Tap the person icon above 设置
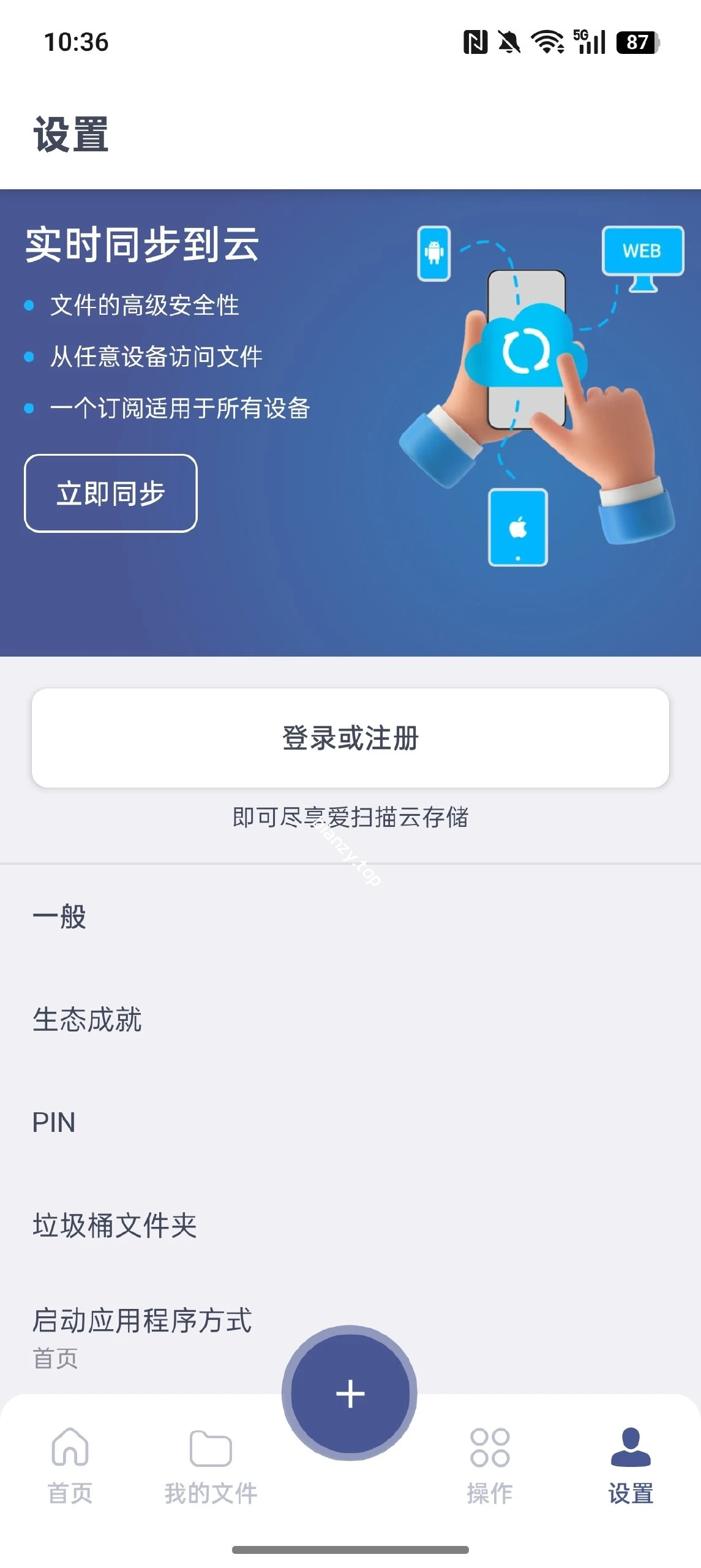Screen dimensions: 701x1568 point(630,1446)
